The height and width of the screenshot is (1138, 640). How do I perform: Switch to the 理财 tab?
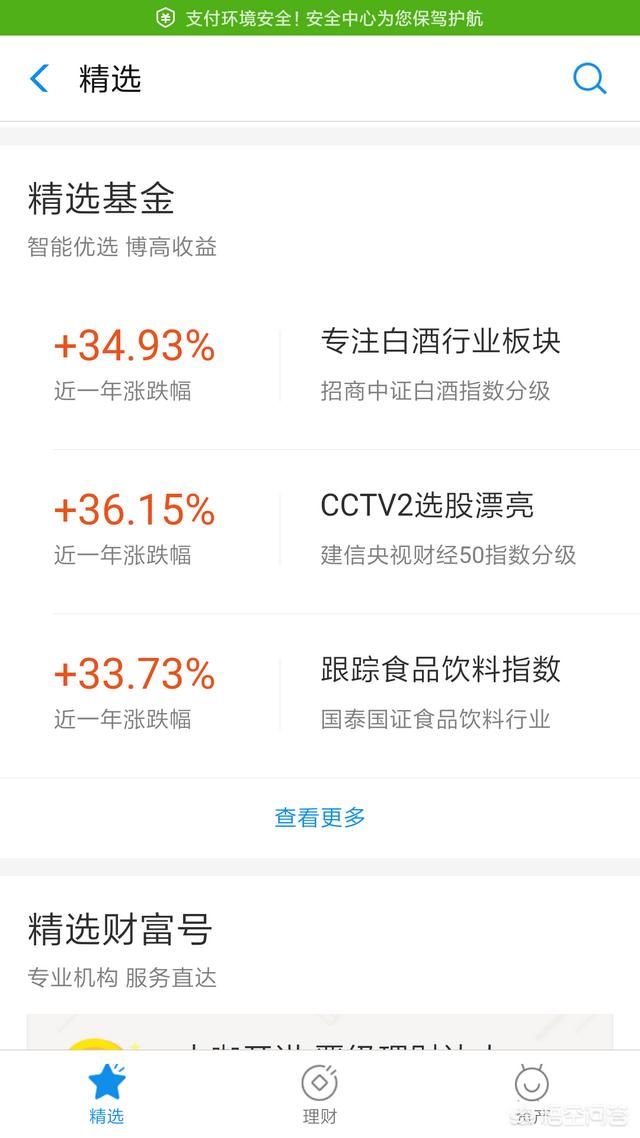320,1094
